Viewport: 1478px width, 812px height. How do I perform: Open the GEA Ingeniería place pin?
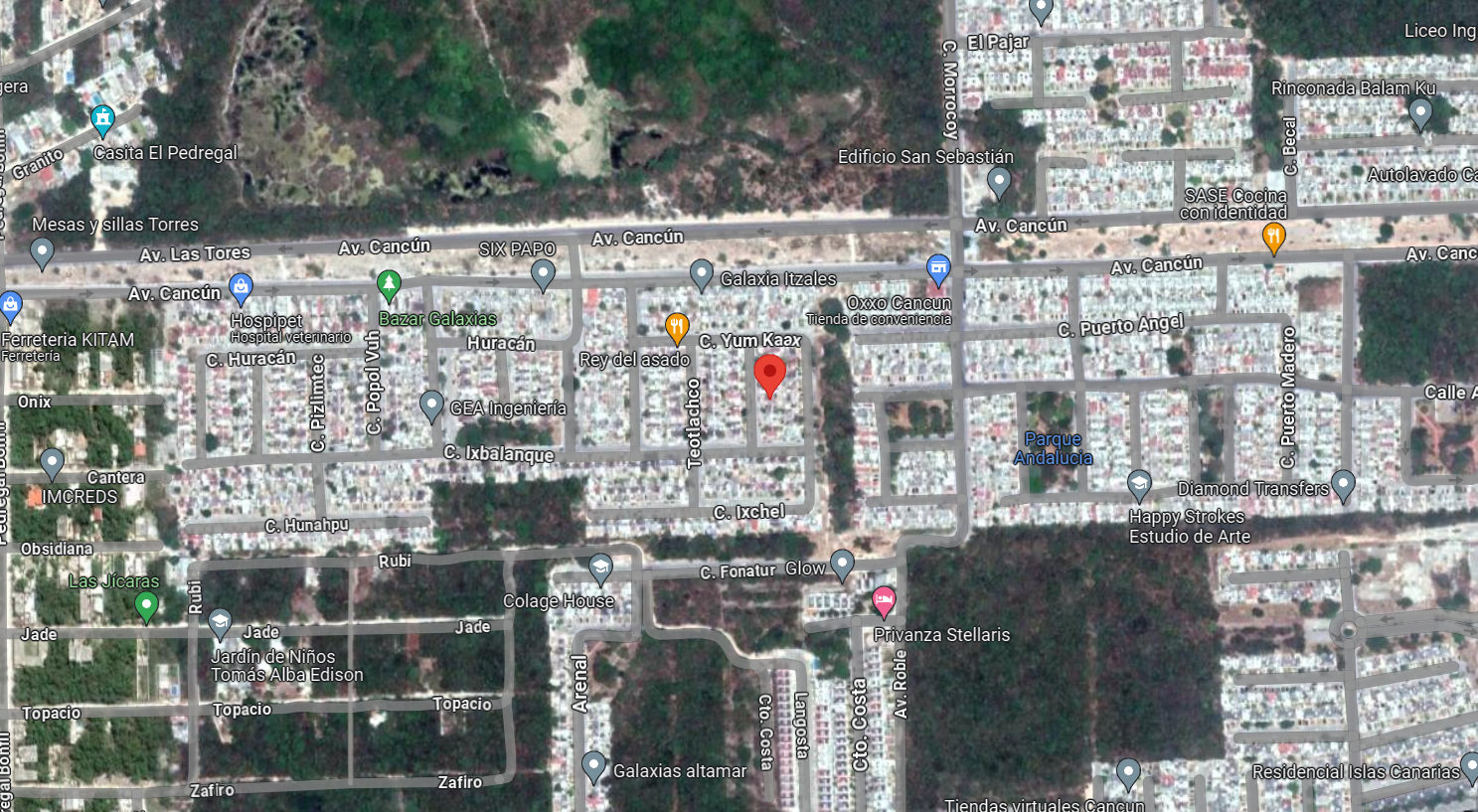coord(431,406)
